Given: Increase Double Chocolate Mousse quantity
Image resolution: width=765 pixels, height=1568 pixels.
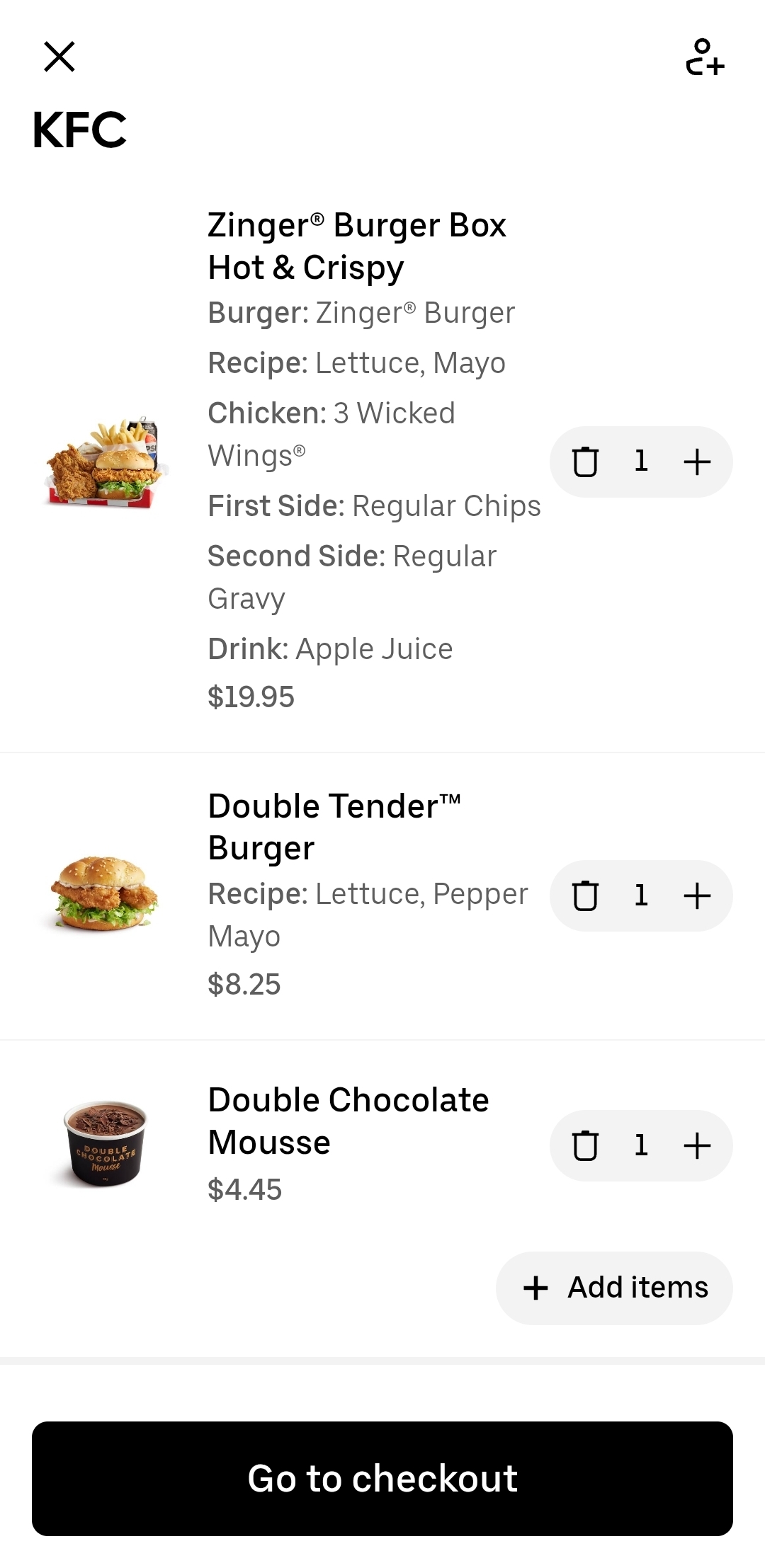Looking at the screenshot, I should point(697,1145).
